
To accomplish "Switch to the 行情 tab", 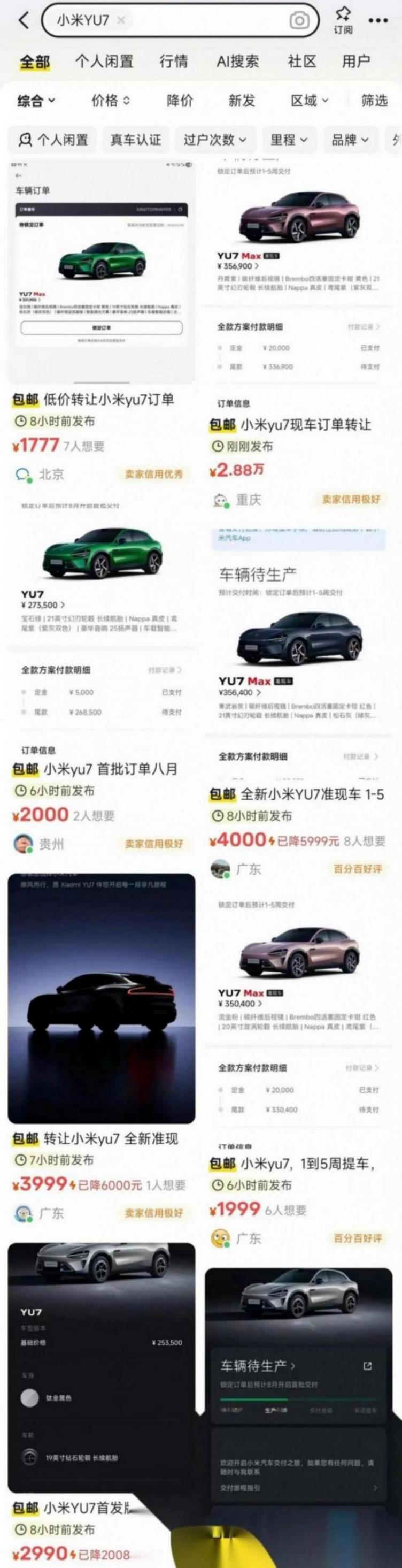I will (x=173, y=62).
